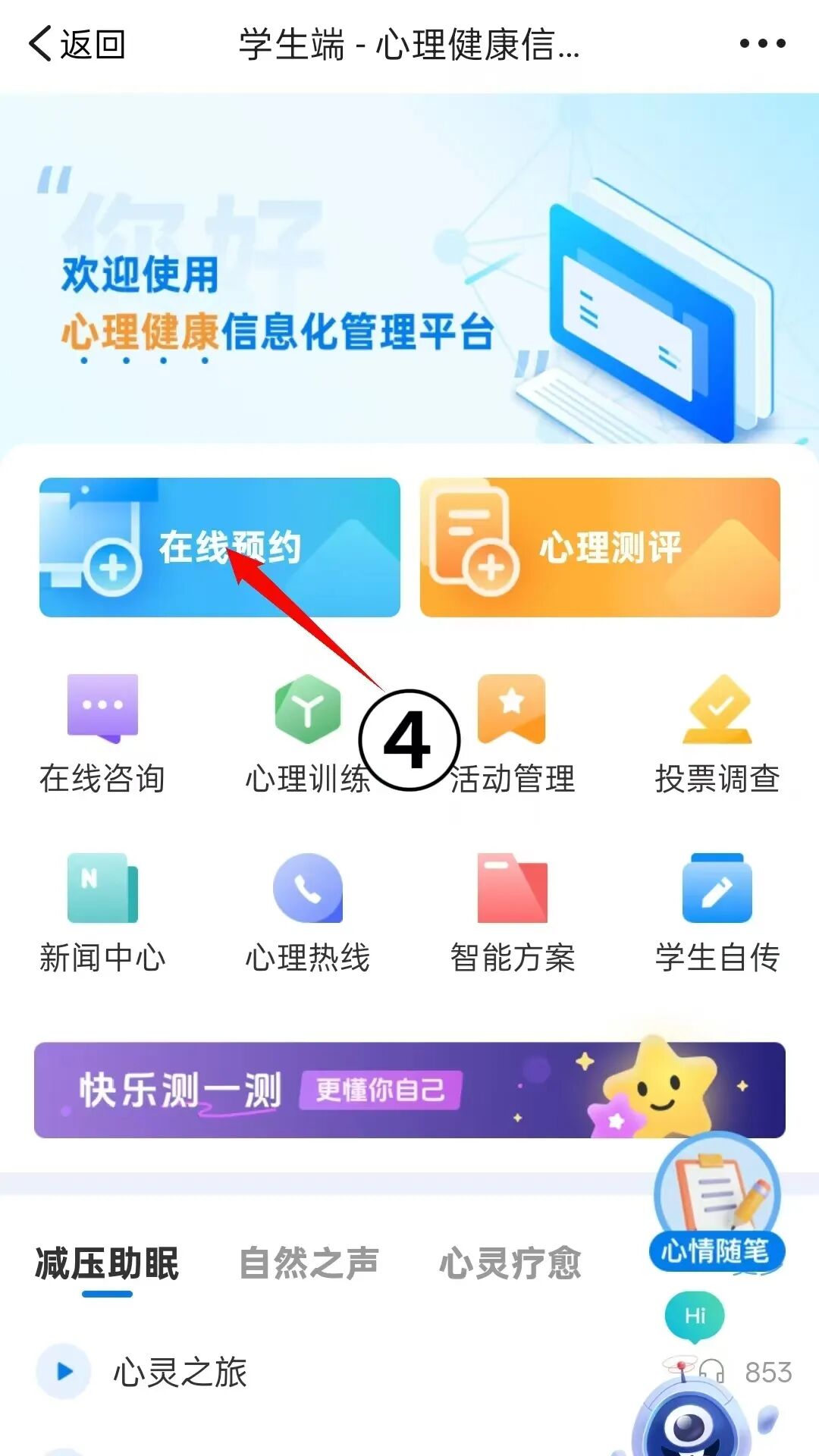Open 投票调查 voting survey
The height and width of the screenshot is (1456, 819).
click(x=717, y=733)
